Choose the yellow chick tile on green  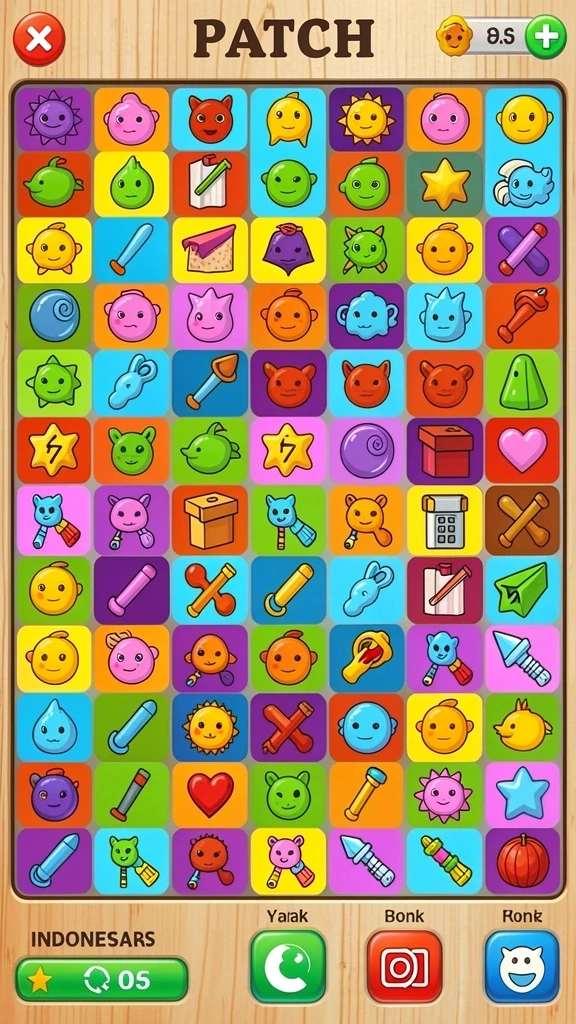click(x=522, y=727)
